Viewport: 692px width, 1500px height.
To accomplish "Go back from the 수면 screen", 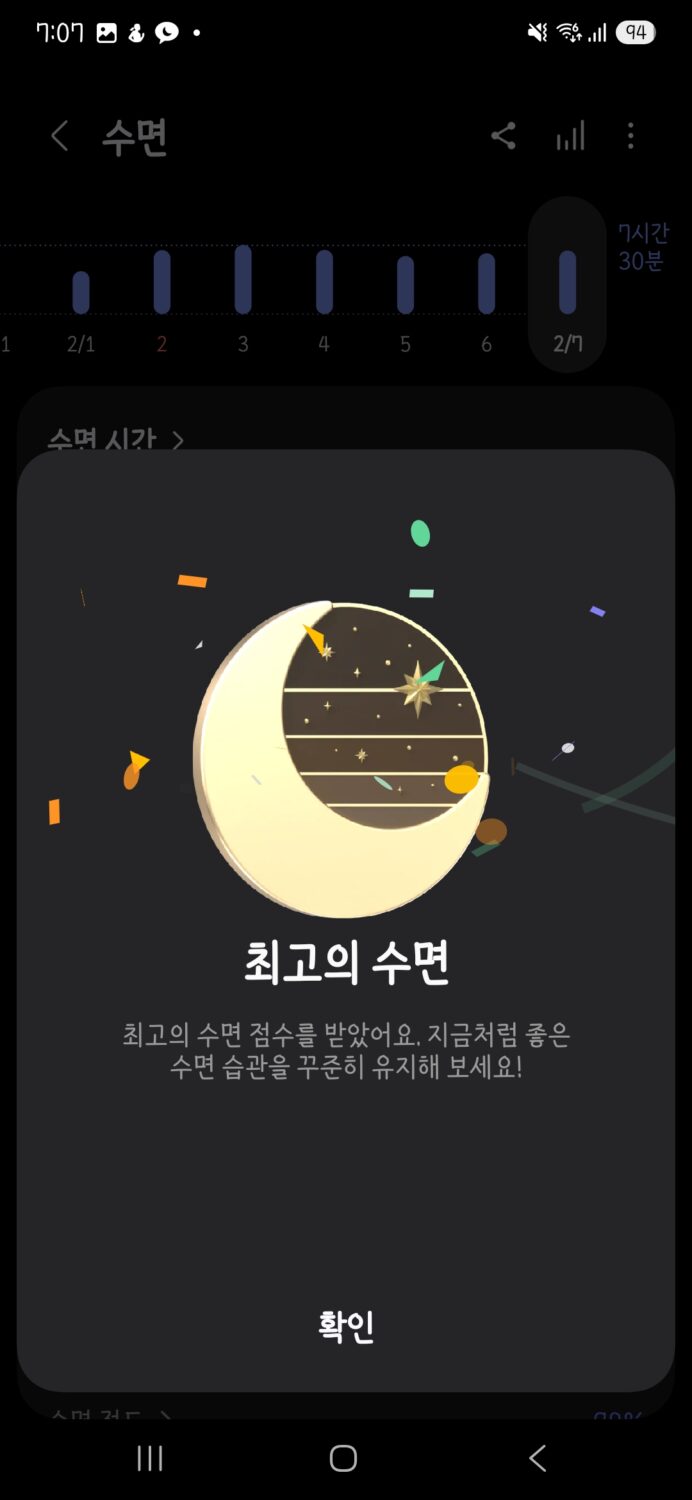I will 60,136.
